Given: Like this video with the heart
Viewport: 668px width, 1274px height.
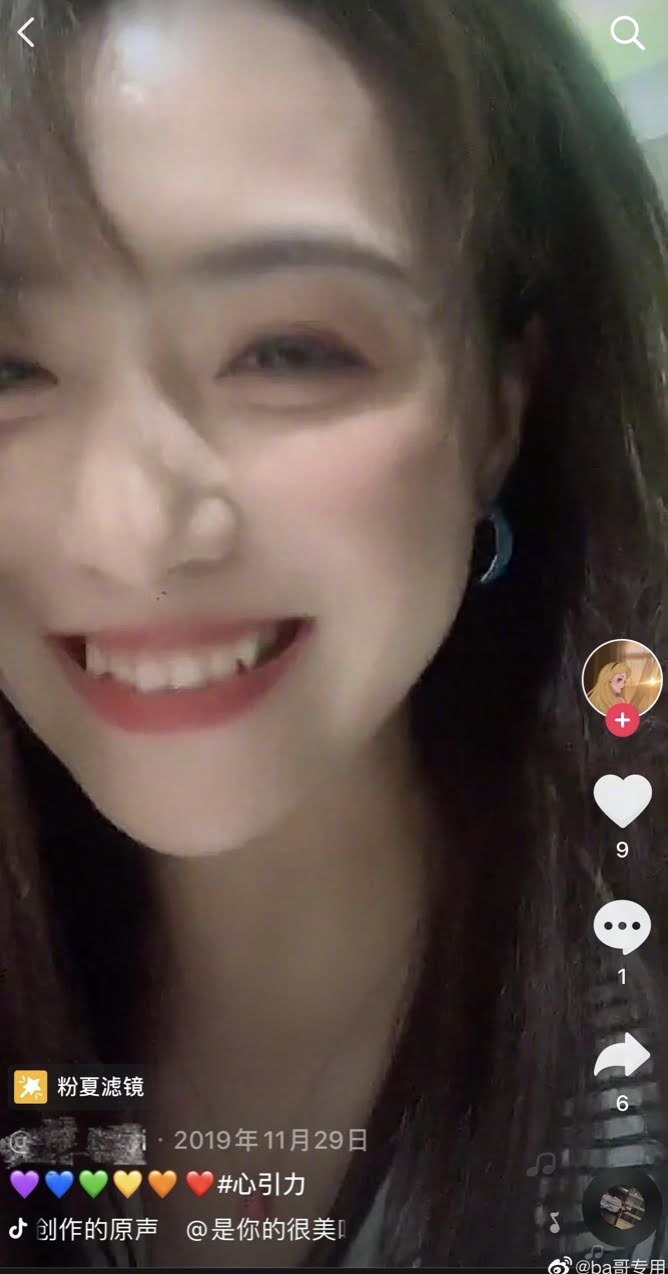Looking at the screenshot, I should point(622,801).
